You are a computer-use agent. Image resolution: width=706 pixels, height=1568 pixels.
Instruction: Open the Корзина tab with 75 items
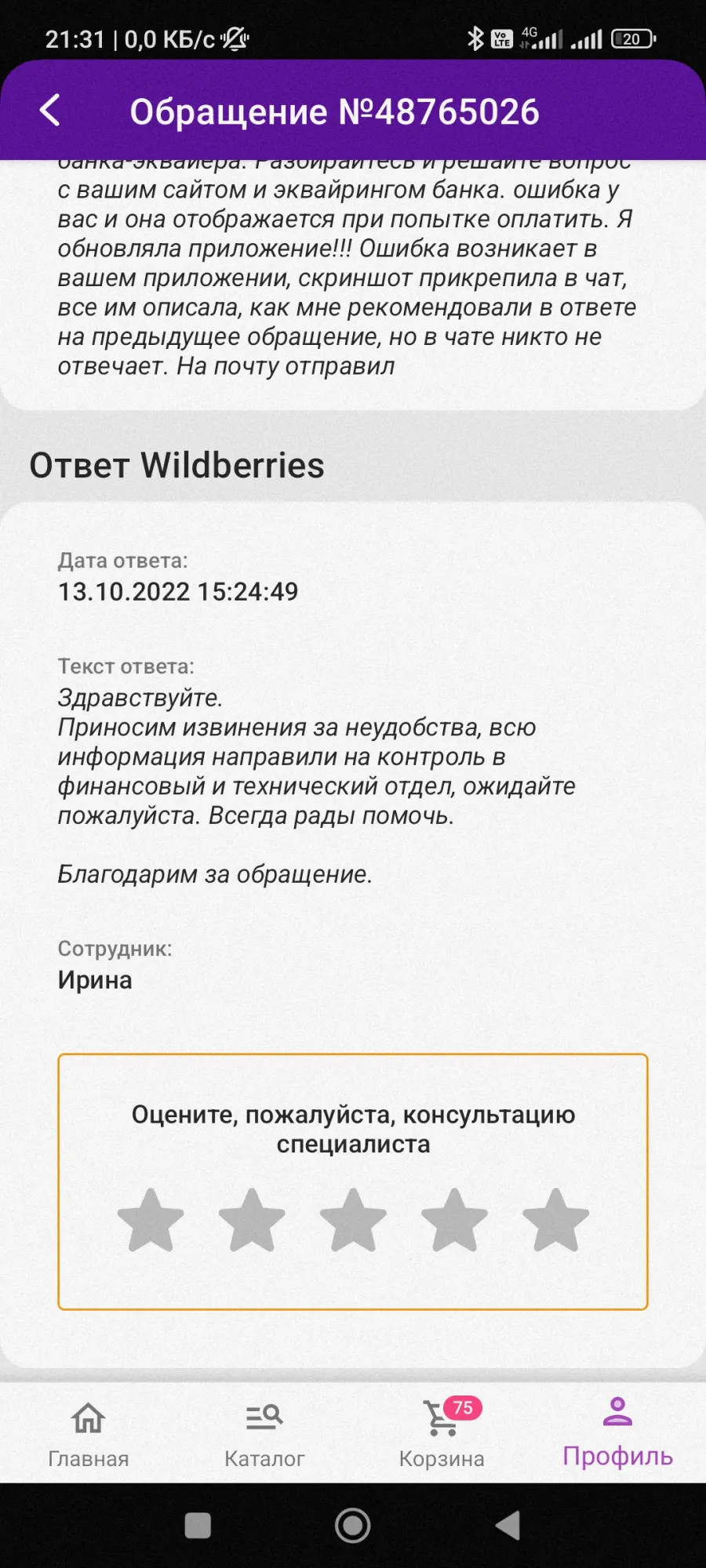pos(442,1434)
